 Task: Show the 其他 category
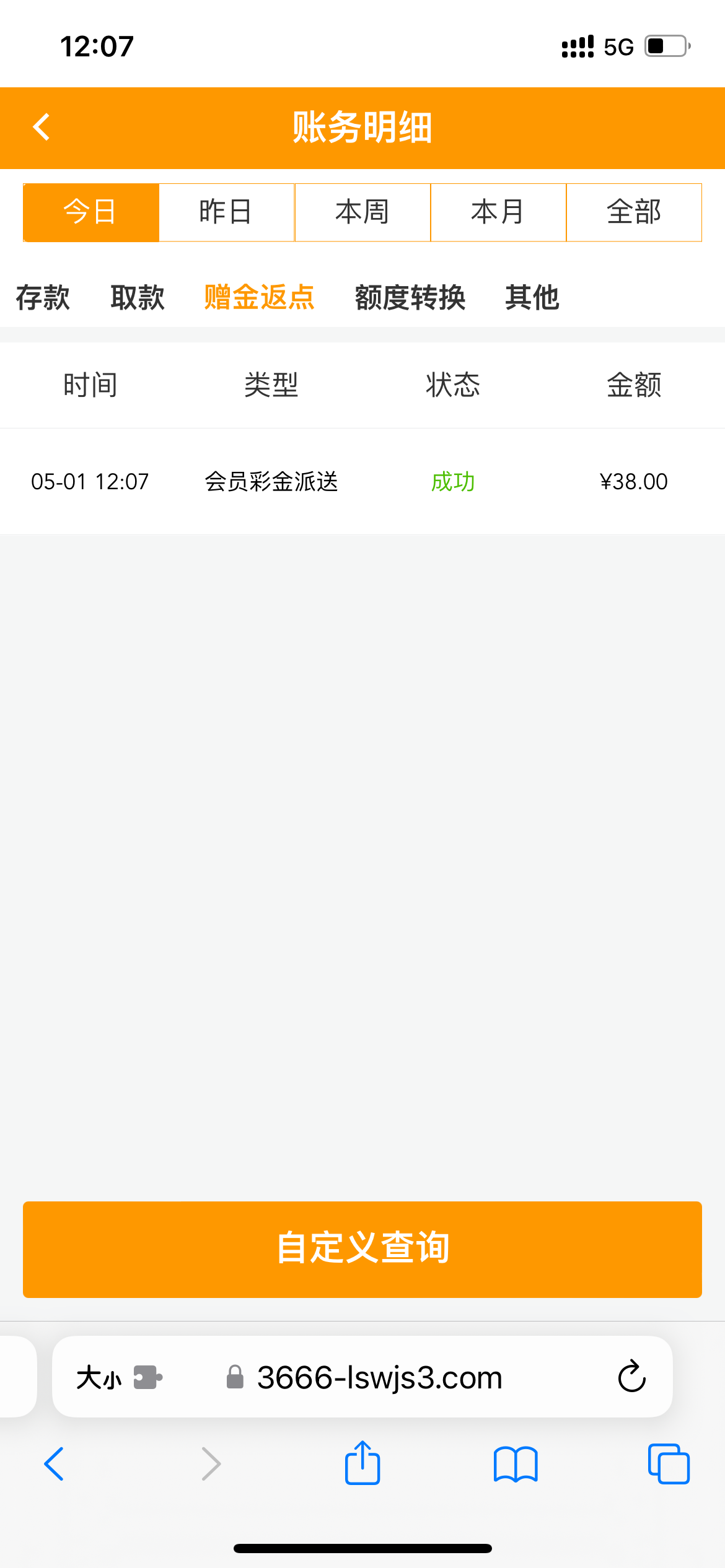pyautogui.click(x=532, y=298)
